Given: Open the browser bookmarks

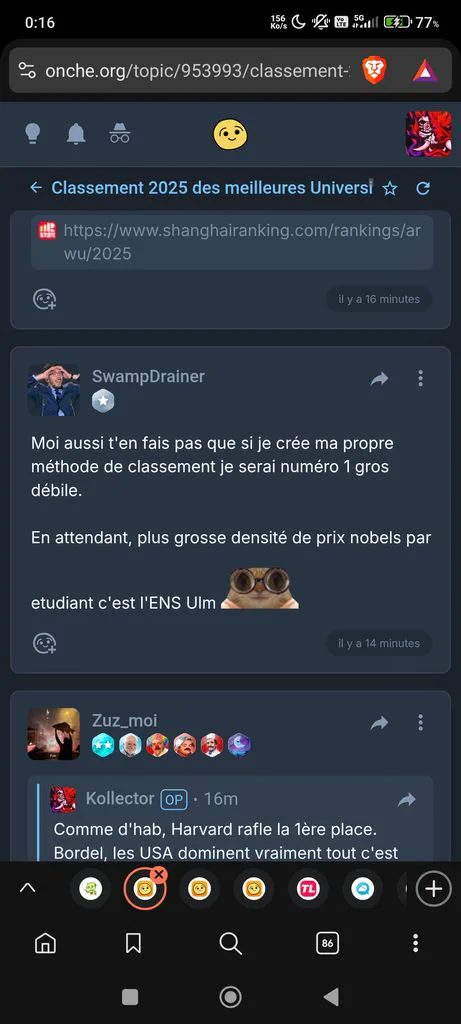Looking at the screenshot, I should pyautogui.click(x=133, y=943).
